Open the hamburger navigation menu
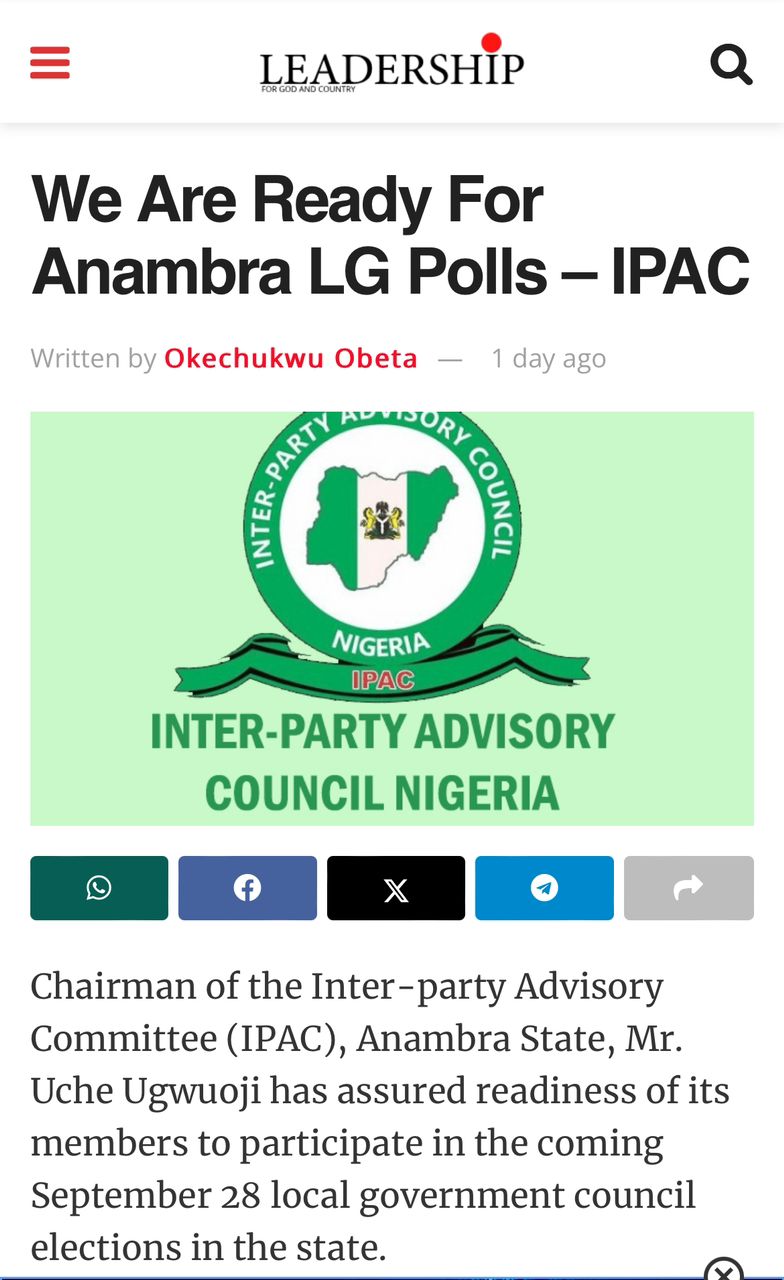Screen dimensions: 784x1280 50,63
